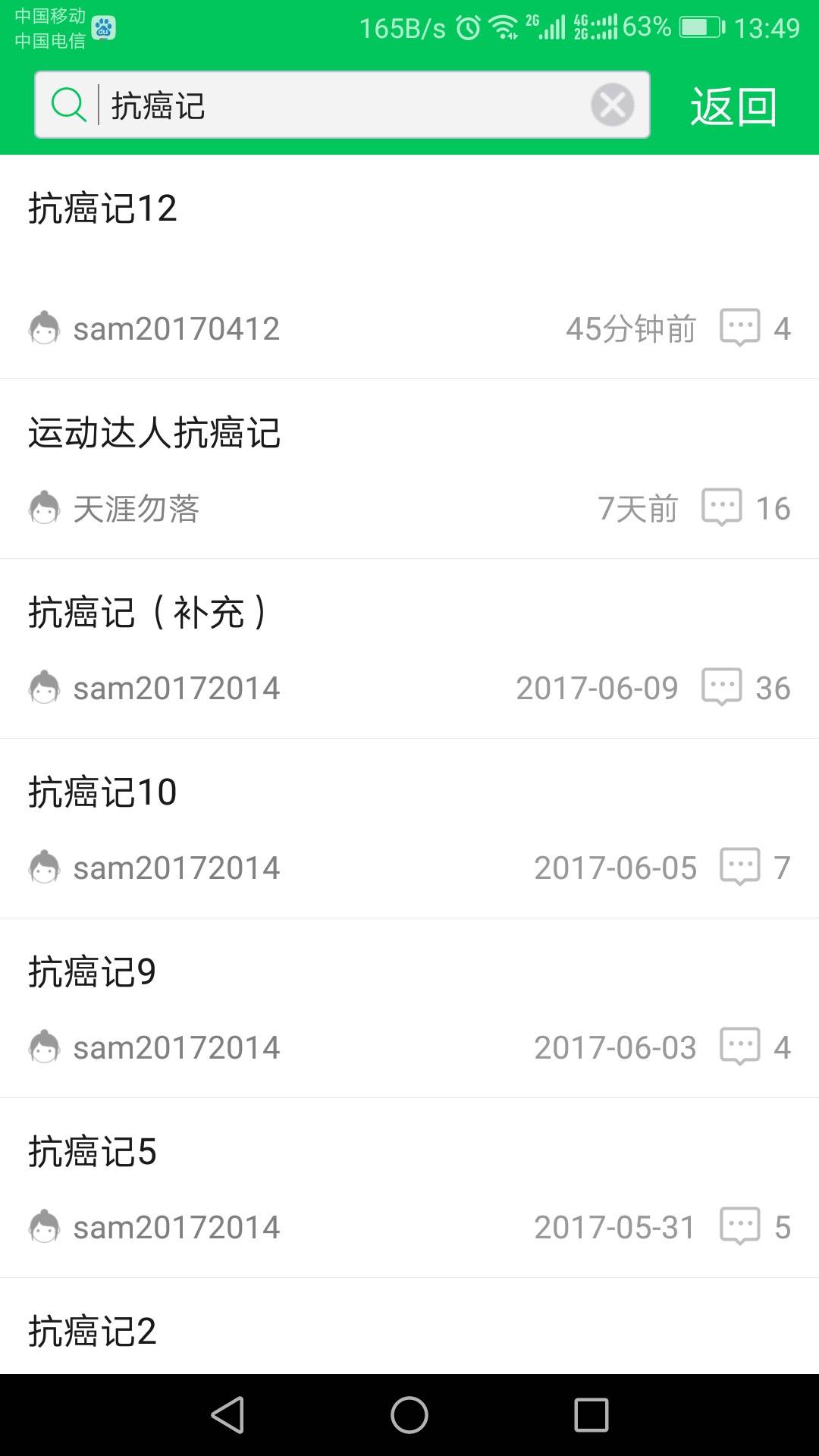819x1456 pixels.
Task: Tap the 返回 button
Action: (x=733, y=106)
